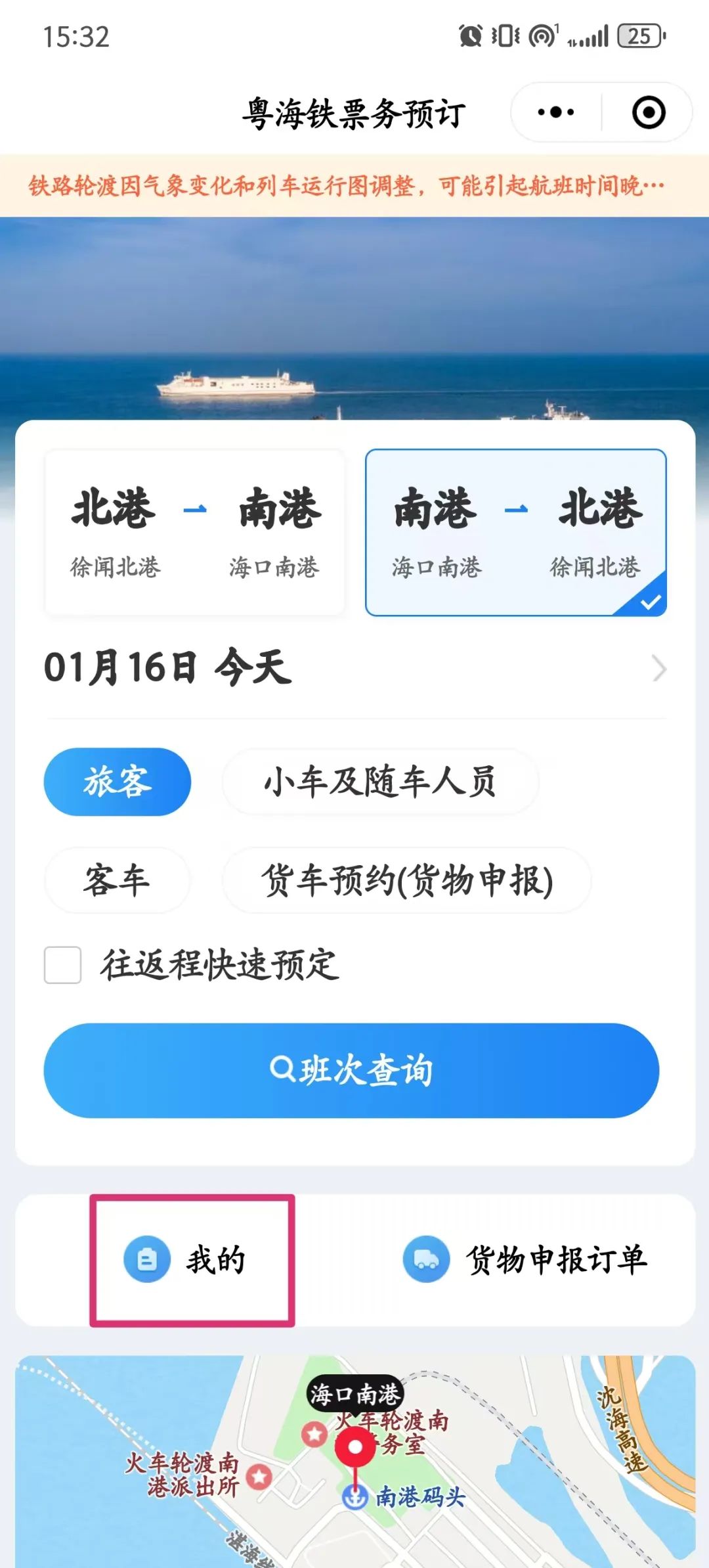Choose the 客车 ticket type
The image size is (709, 1568).
pyautogui.click(x=118, y=880)
